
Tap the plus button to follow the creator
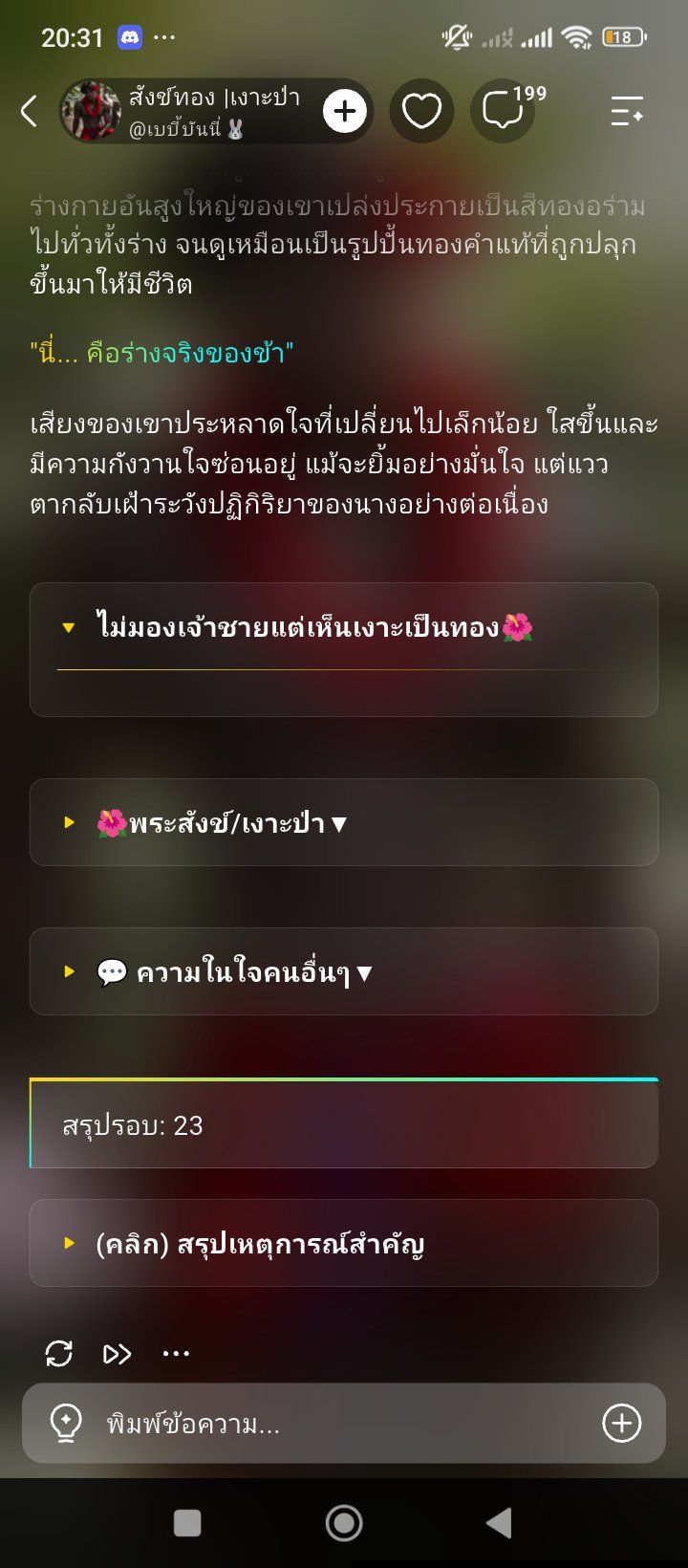345,111
